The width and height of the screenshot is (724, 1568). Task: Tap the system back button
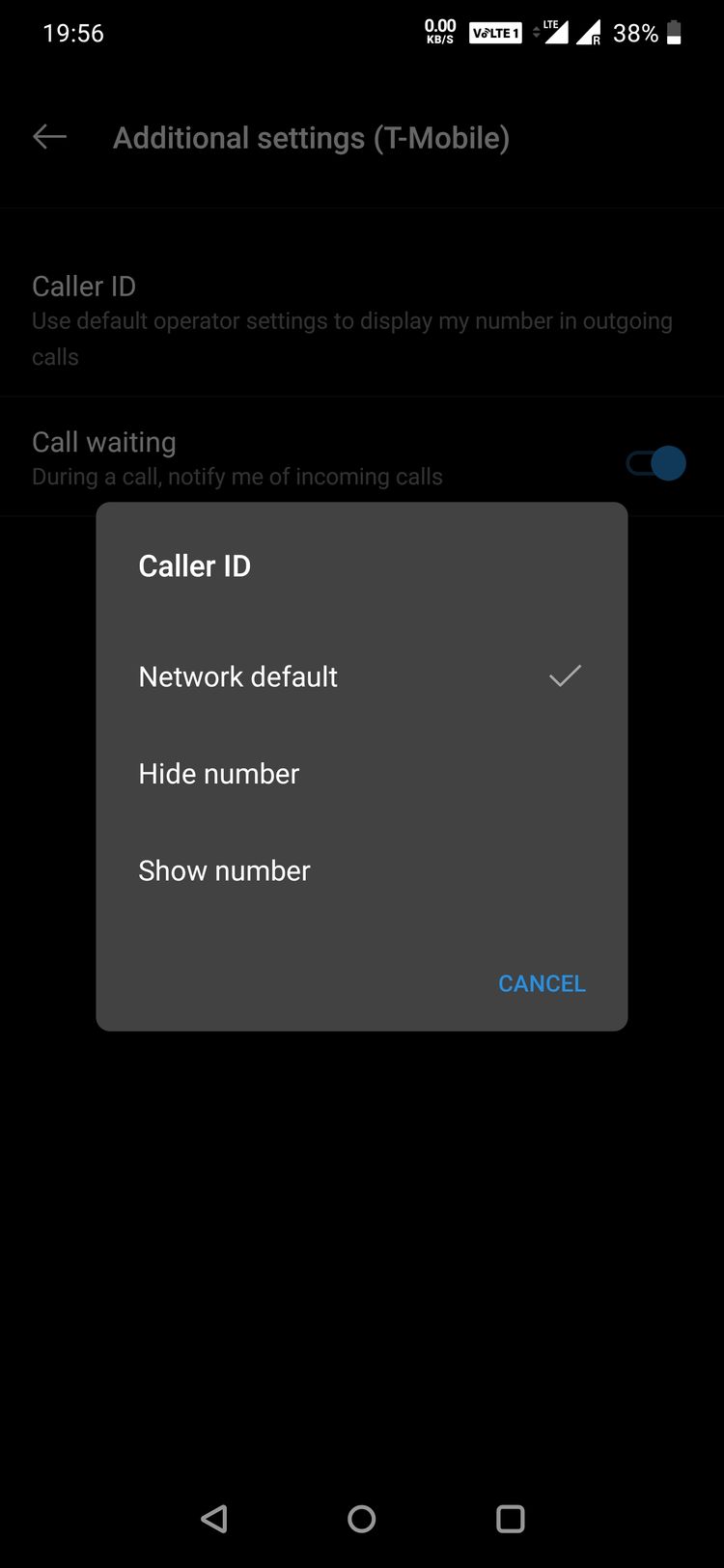213,1519
